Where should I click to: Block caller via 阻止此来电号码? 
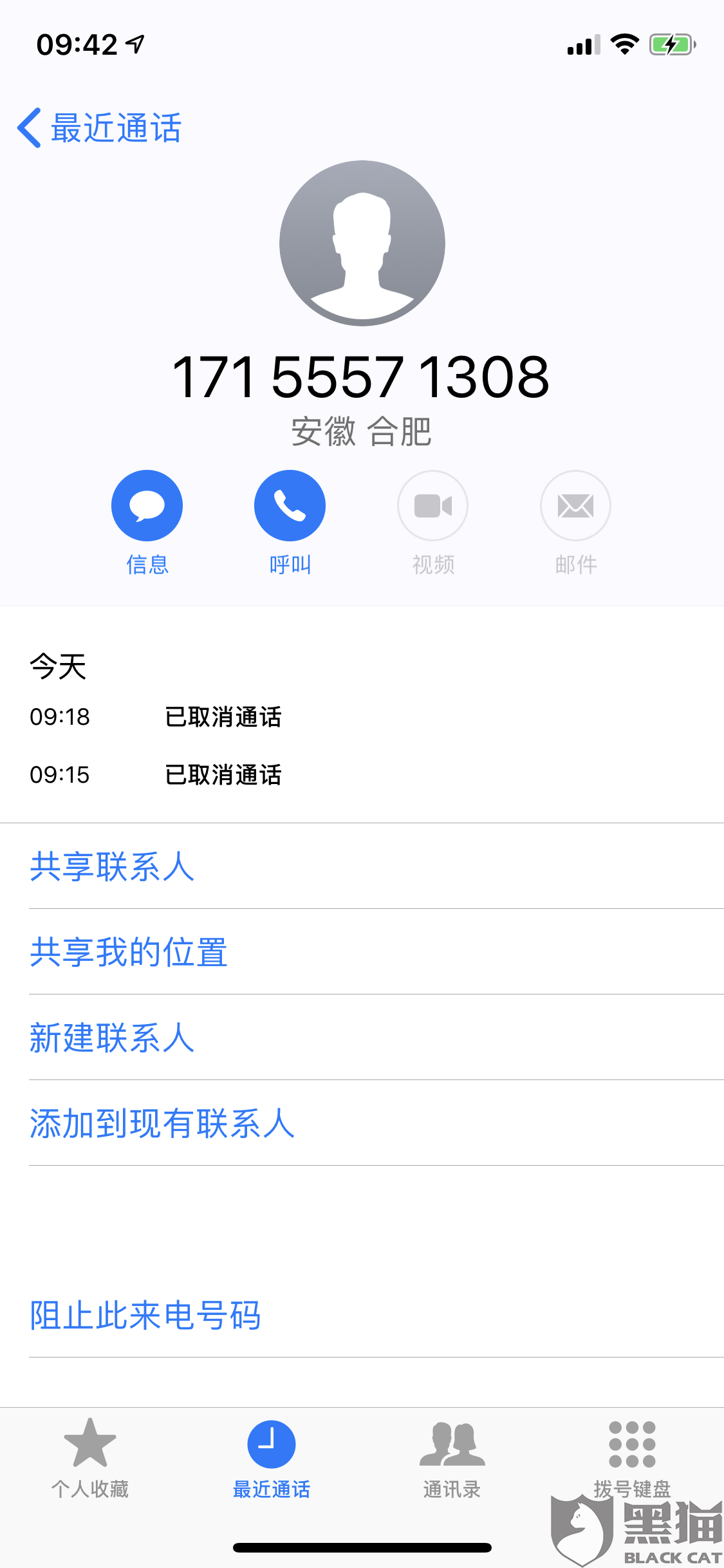(x=145, y=1315)
